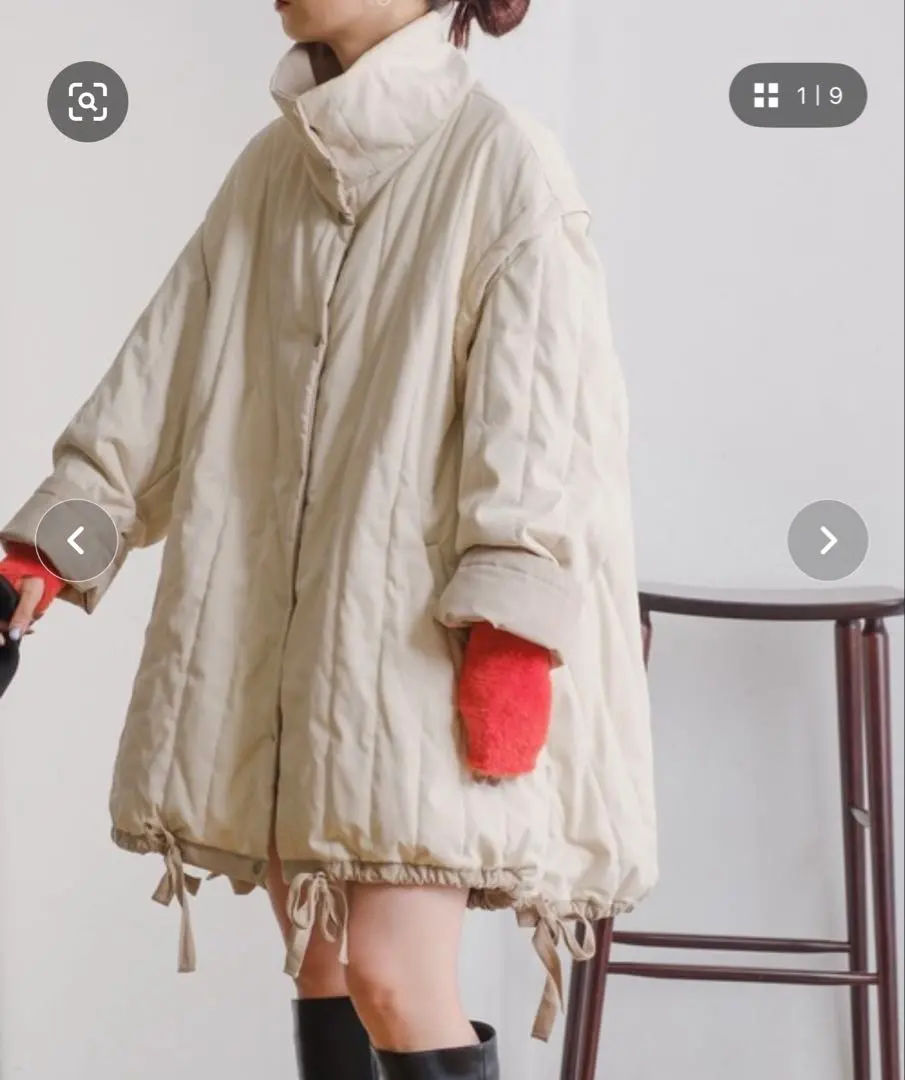Show the next product photo
The width and height of the screenshot is (905, 1080).
pyautogui.click(x=827, y=541)
